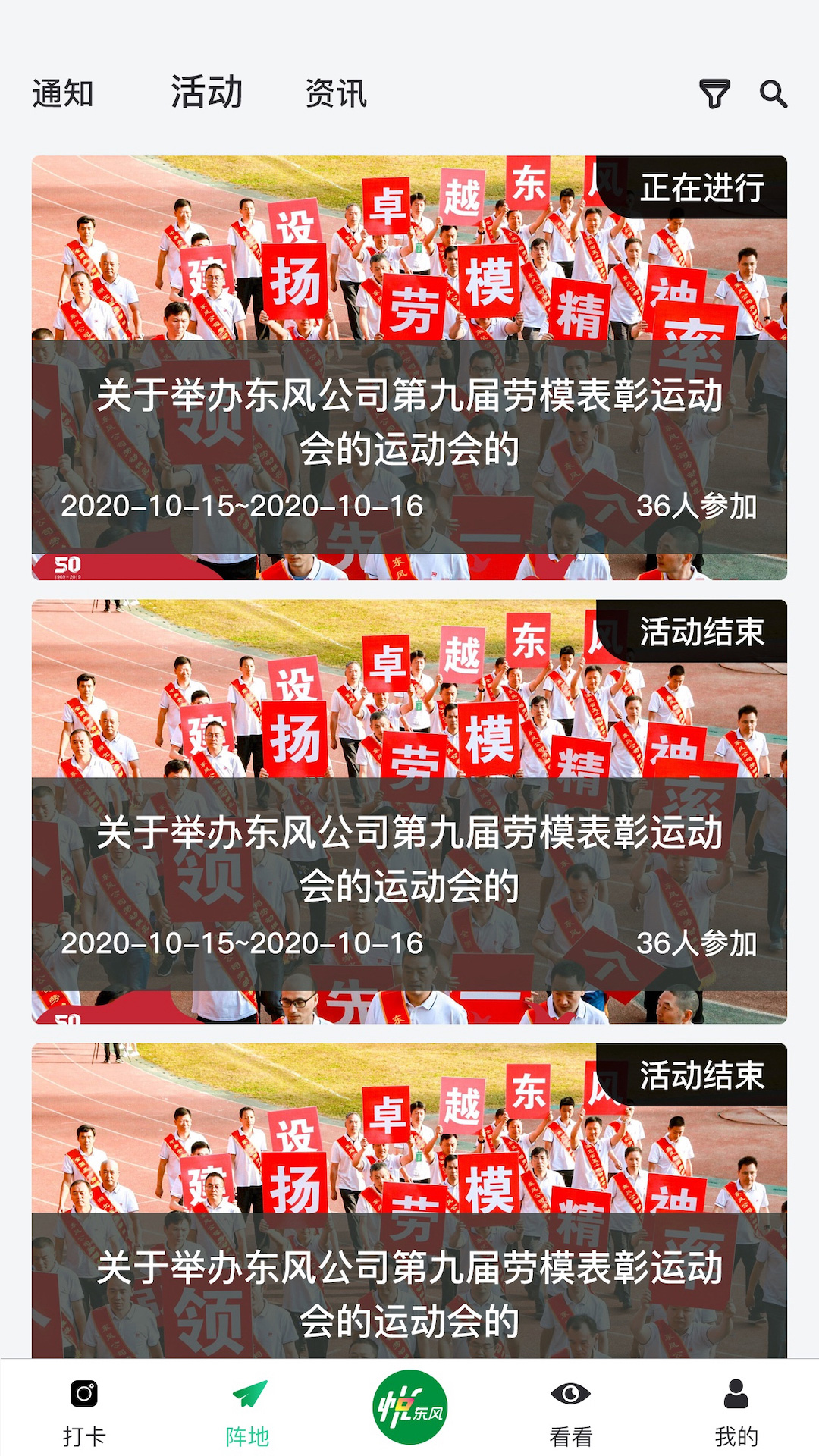Open the search icon

pos(773,94)
